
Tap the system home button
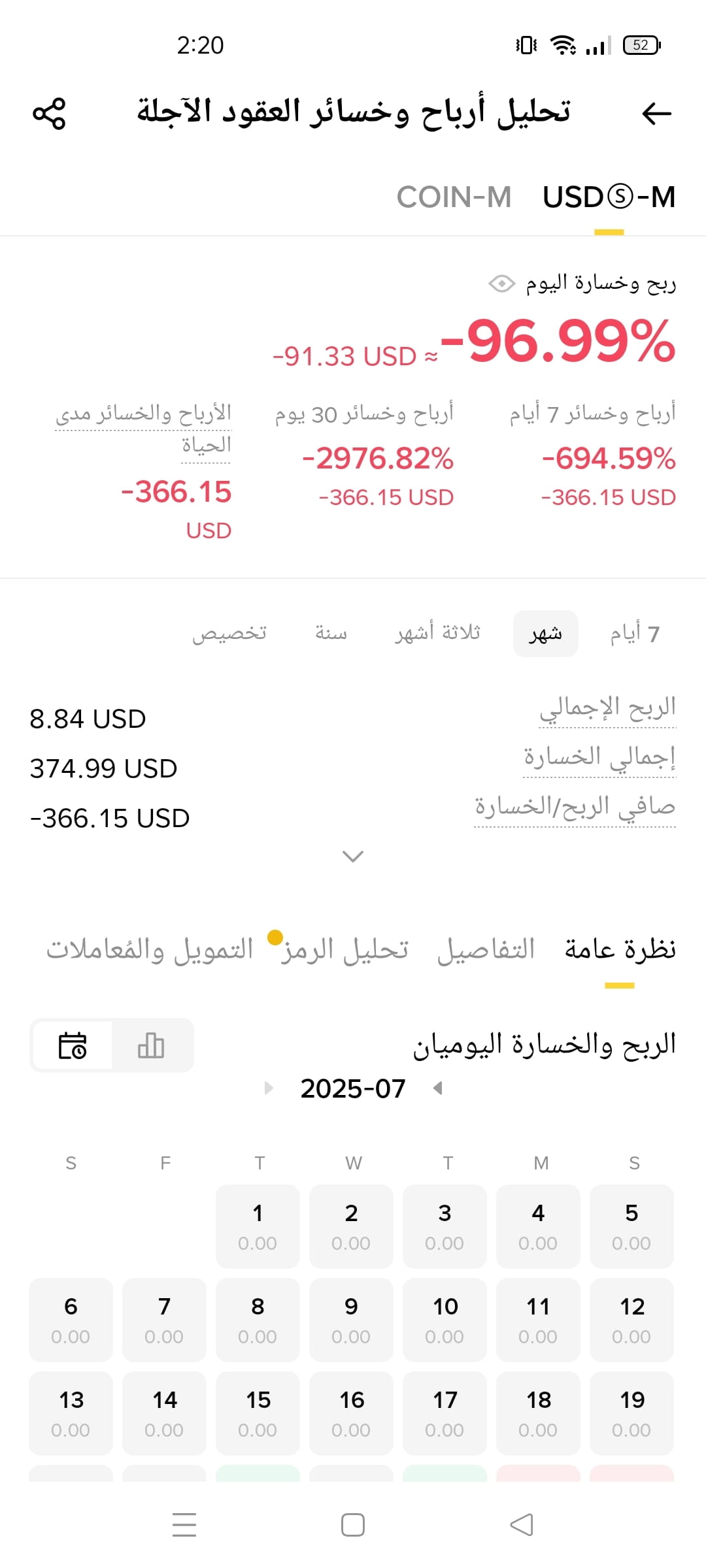click(353, 1525)
